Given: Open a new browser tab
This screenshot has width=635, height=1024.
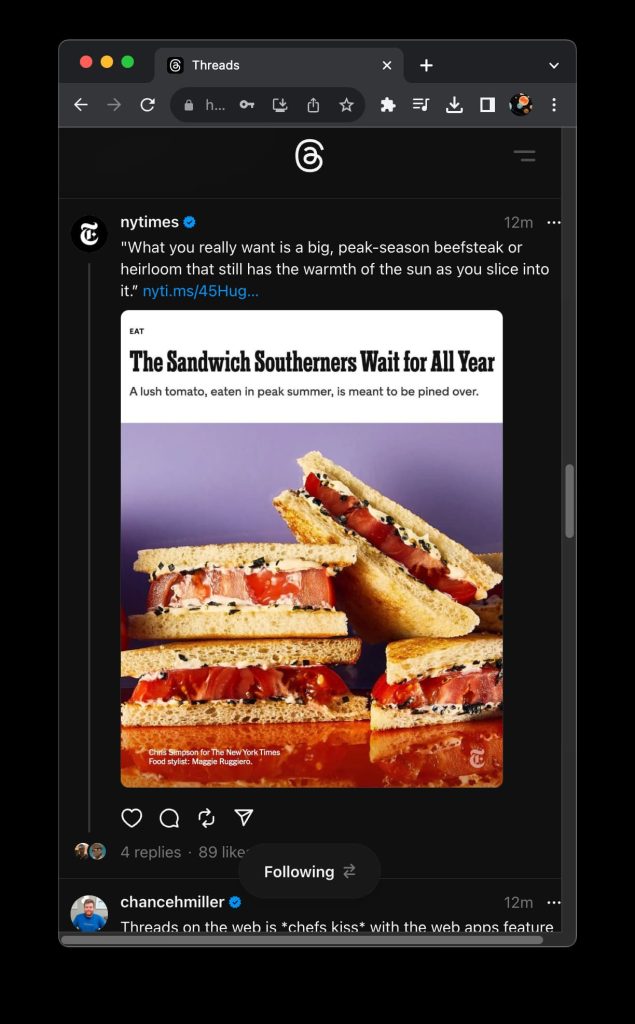Looking at the screenshot, I should [x=426, y=65].
